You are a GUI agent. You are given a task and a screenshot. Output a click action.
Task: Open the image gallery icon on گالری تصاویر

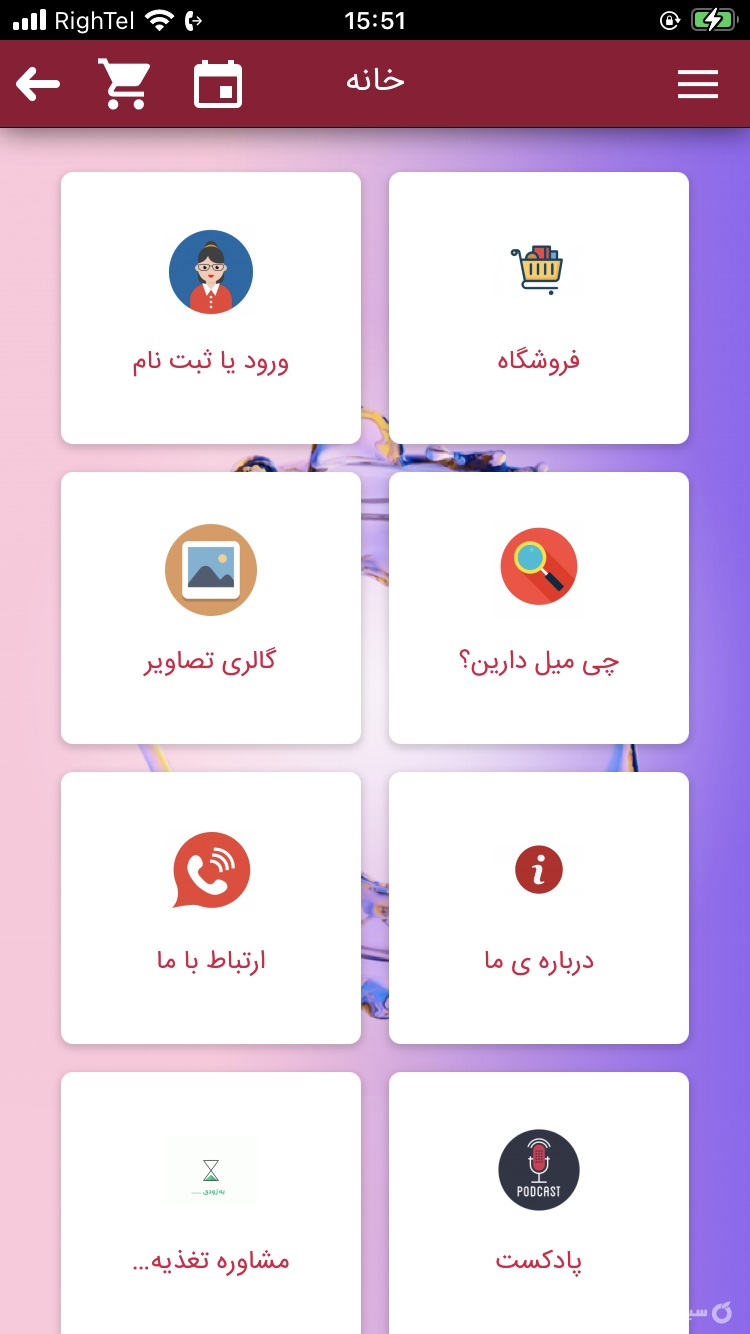point(211,569)
